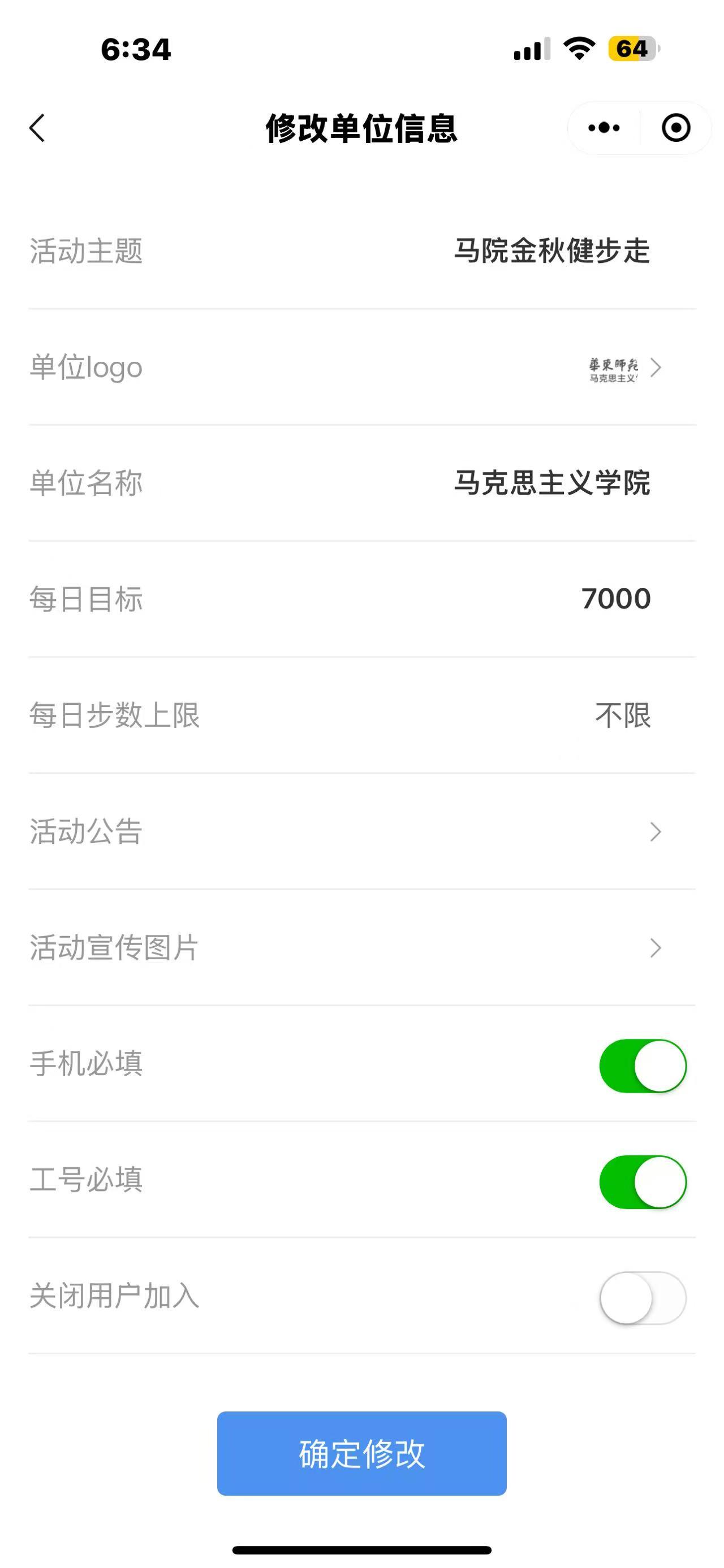Image resolution: width=724 pixels, height=1568 pixels.
Task: Open the 单位logo row to change logo
Action: click(x=623, y=367)
